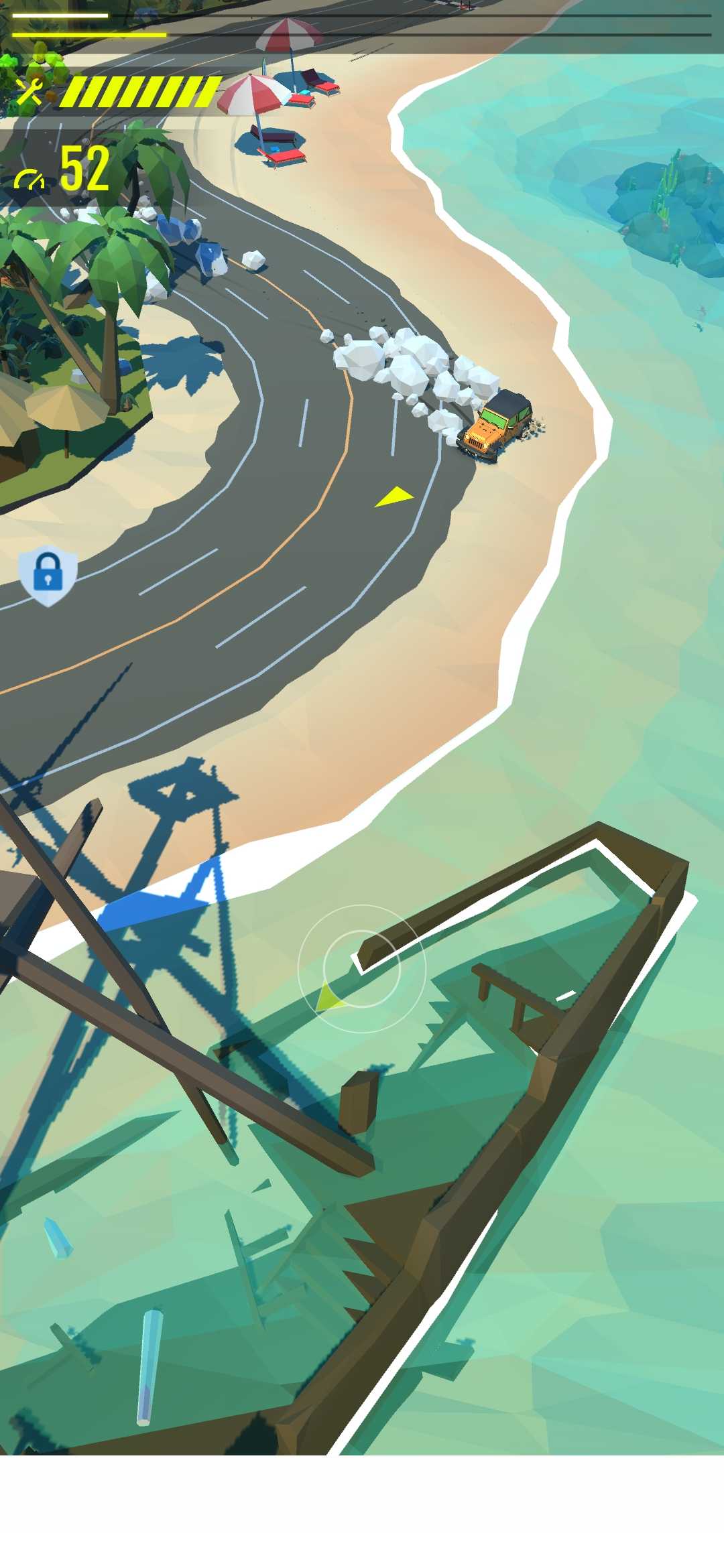Tap the locked blue shield icon
The height and width of the screenshot is (1568, 724).
click(48, 575)
